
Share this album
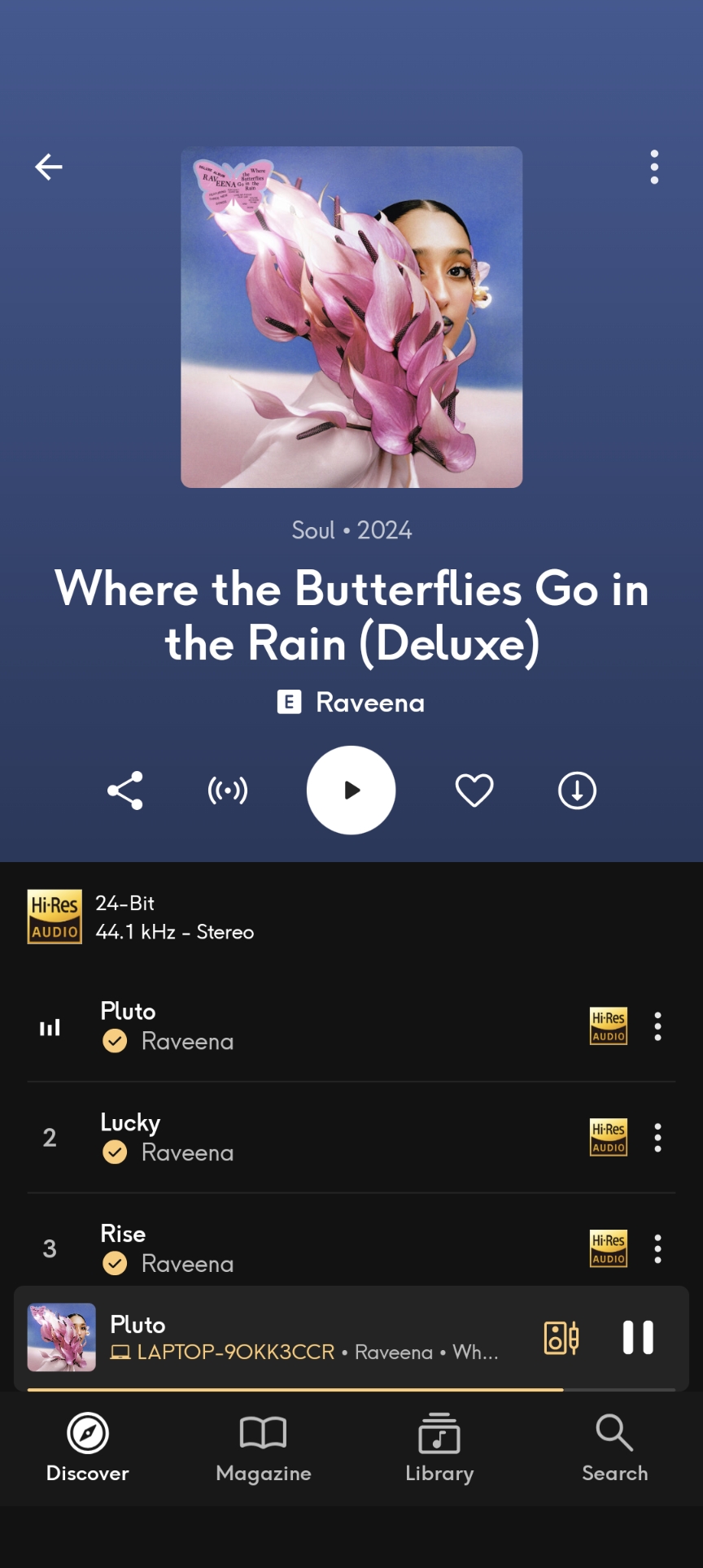pos(125,791)
